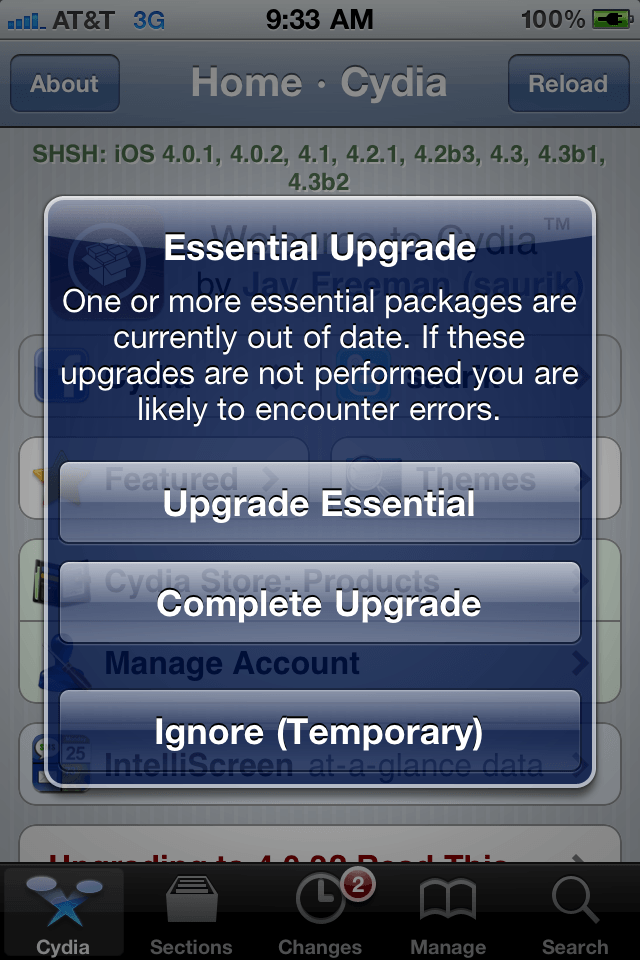This screenshot has width=640, height=960.
Task: Open the About page
Action: [x=65, y=84]
